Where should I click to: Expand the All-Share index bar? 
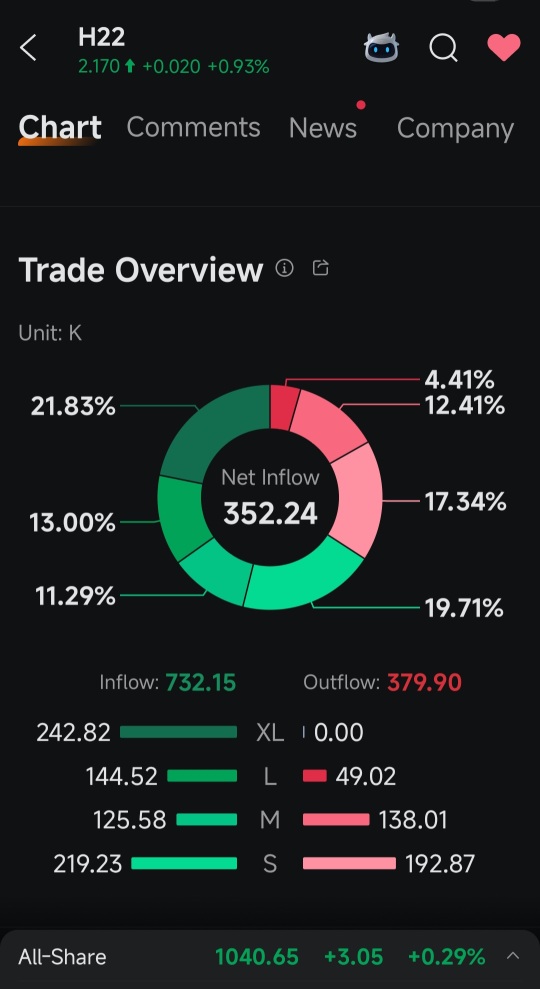(513, 956)
